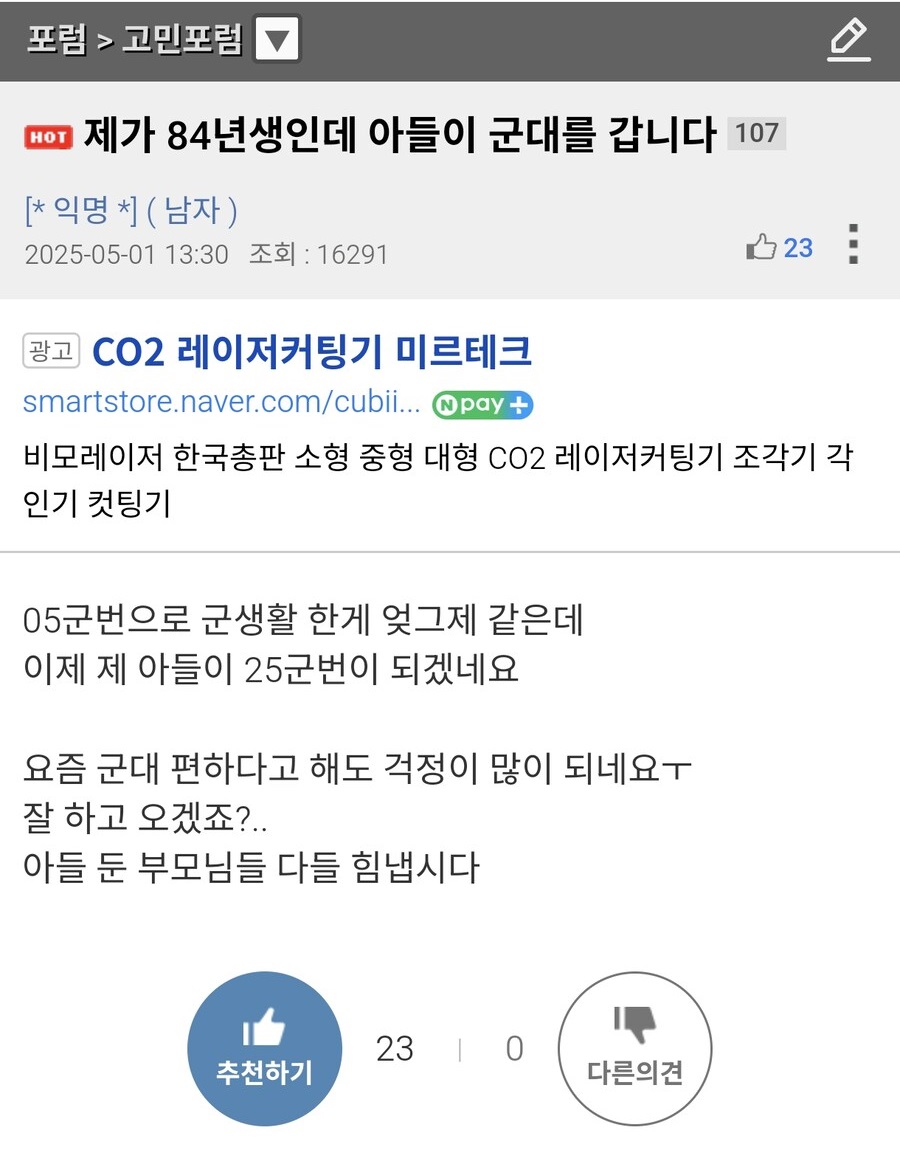
Task: Tap the 포럼 breadcrumb link
Action: tap(57, 41)
